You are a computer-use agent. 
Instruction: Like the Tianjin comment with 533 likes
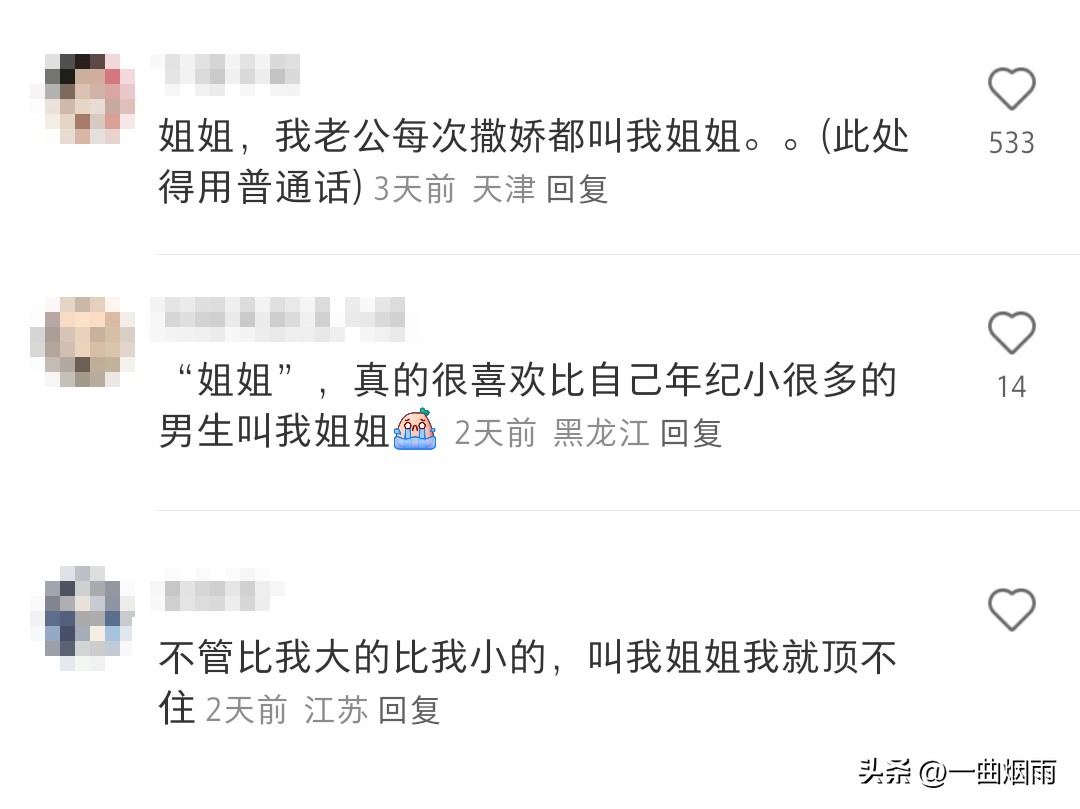pos(1011,90)
